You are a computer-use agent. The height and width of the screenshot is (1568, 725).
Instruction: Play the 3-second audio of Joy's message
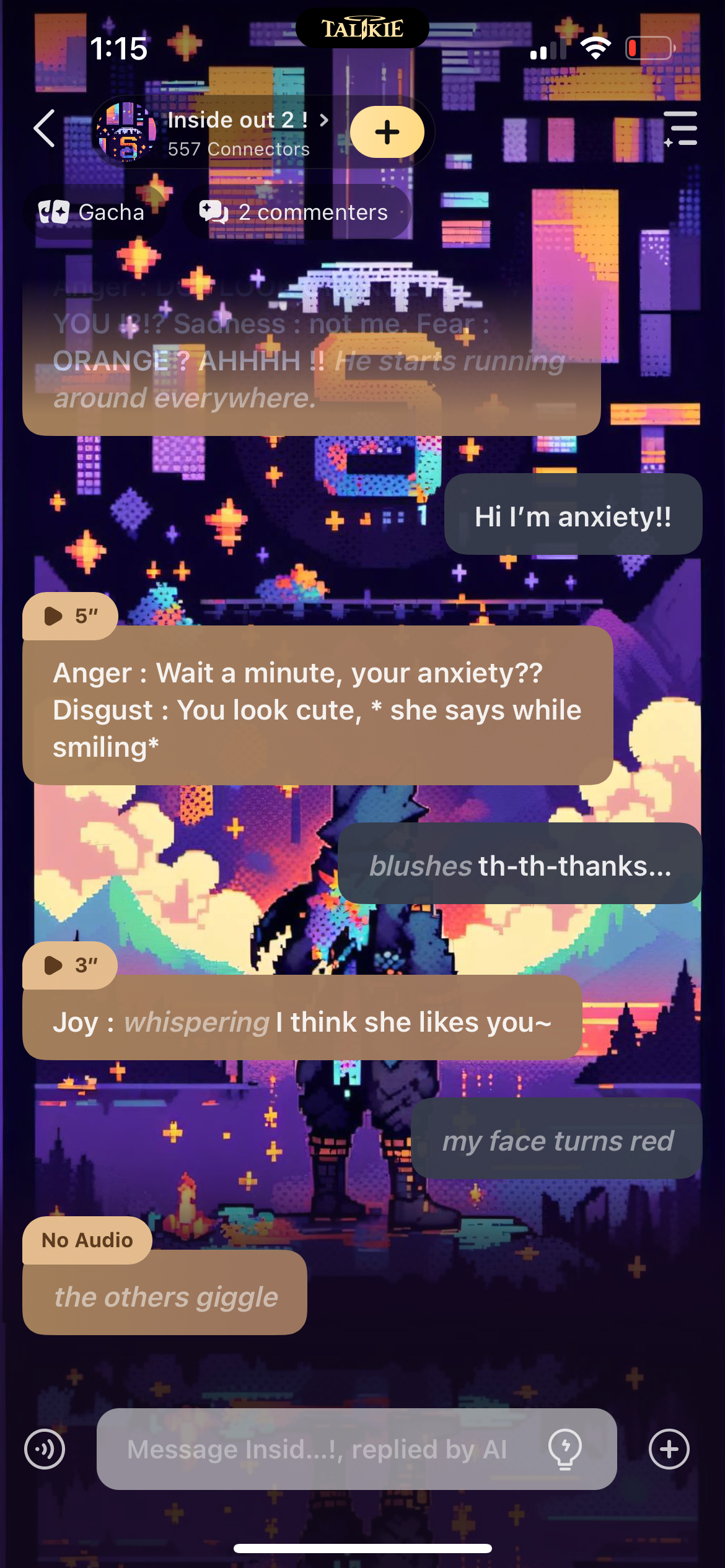(69, 965)
